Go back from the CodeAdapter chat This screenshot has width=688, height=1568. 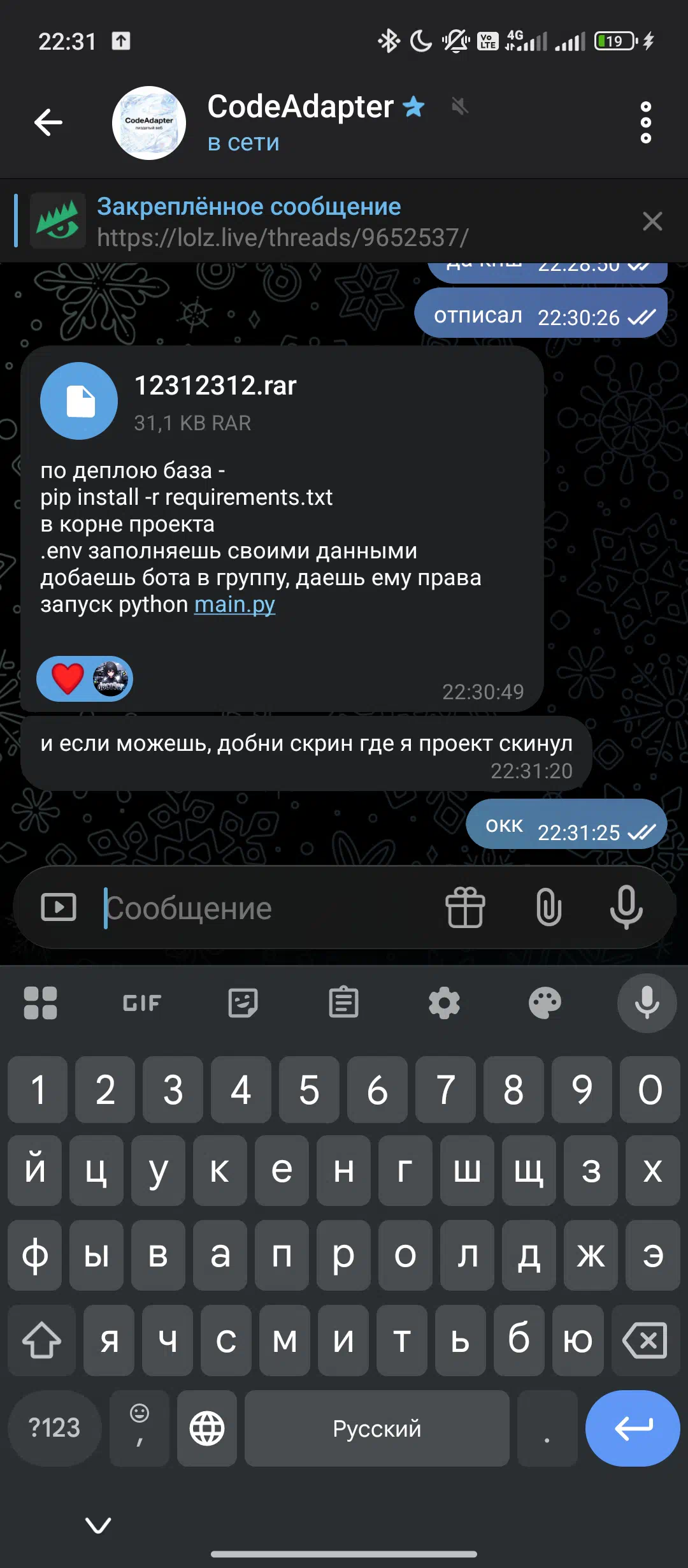point(48,122)
